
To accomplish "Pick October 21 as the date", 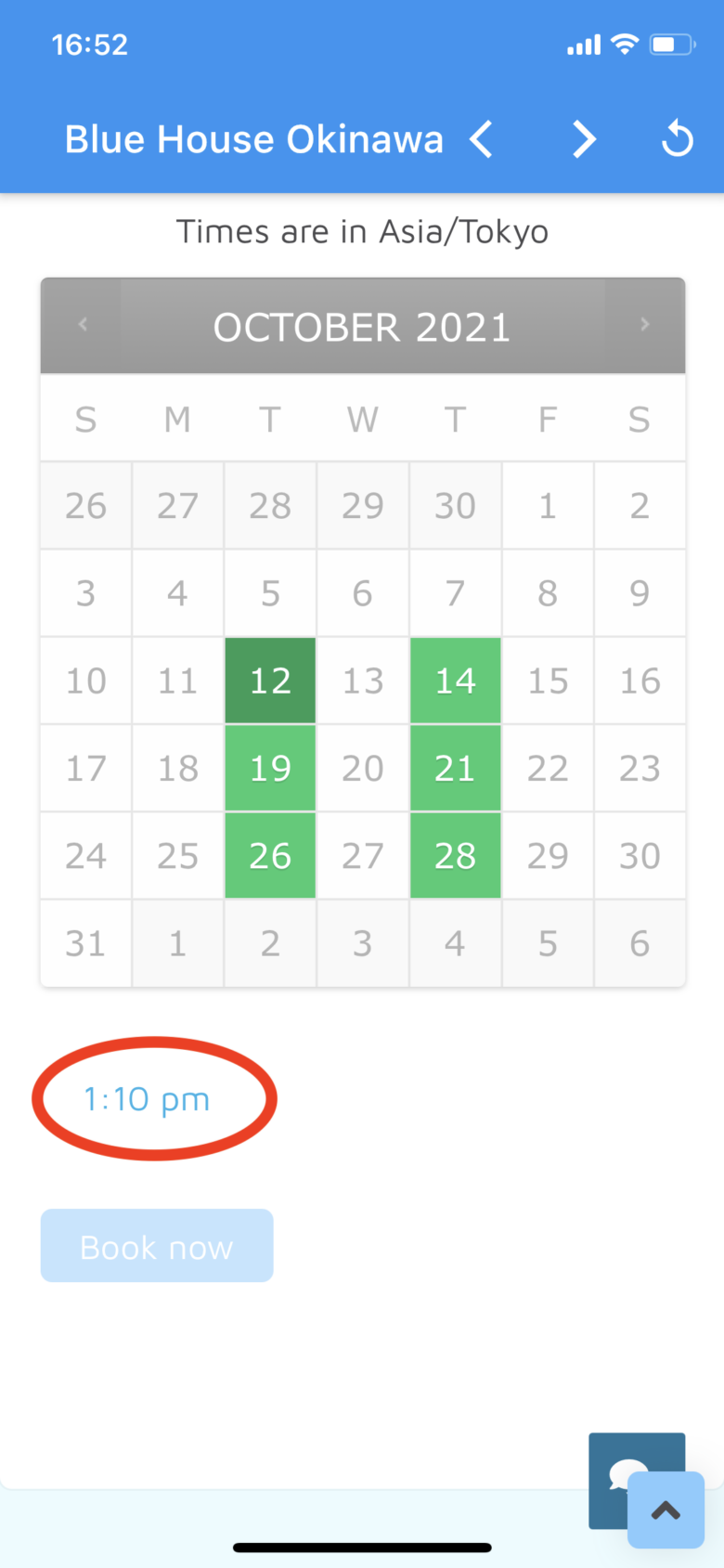I will (455, 768).
